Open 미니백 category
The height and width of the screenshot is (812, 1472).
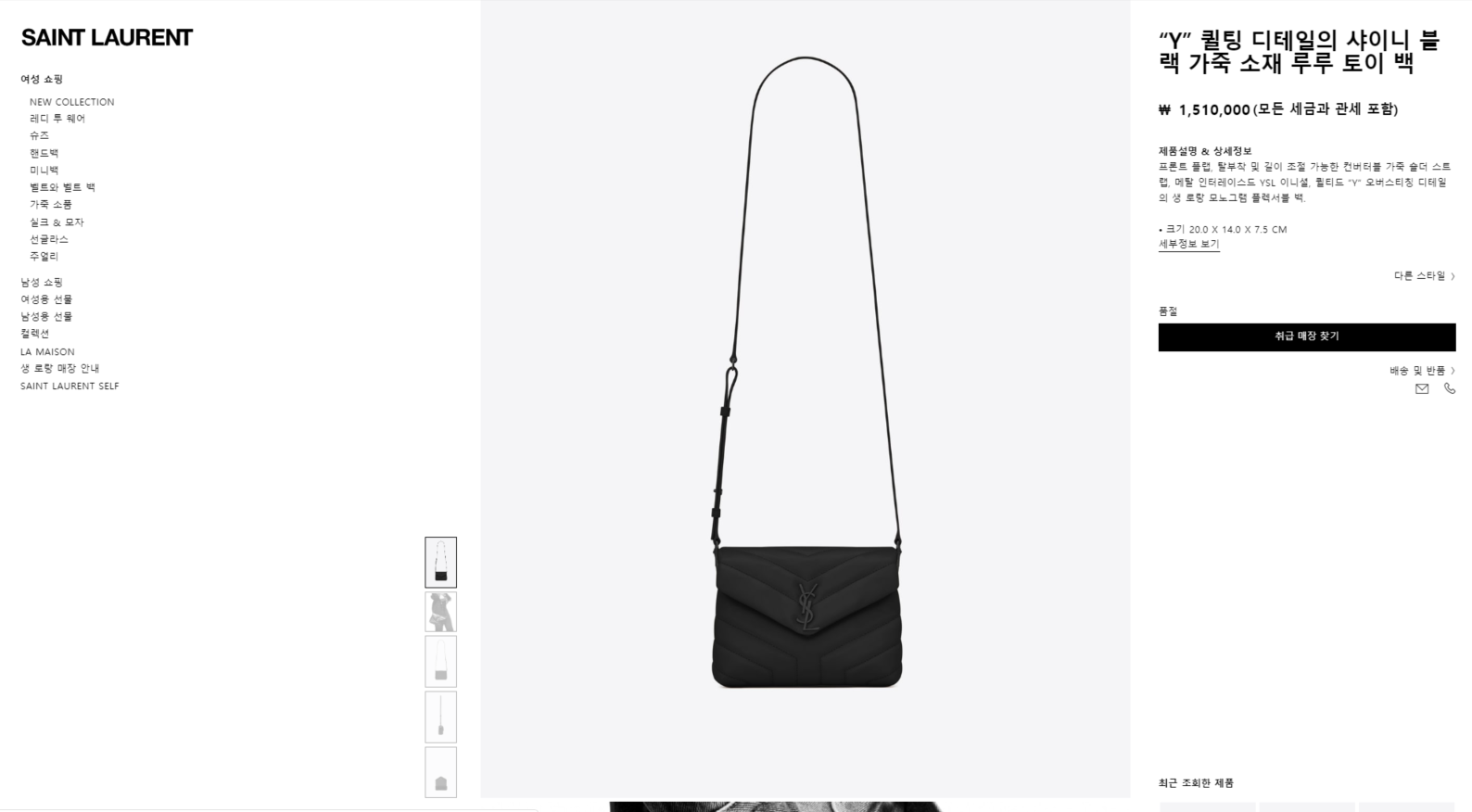[x=44, y=171]
